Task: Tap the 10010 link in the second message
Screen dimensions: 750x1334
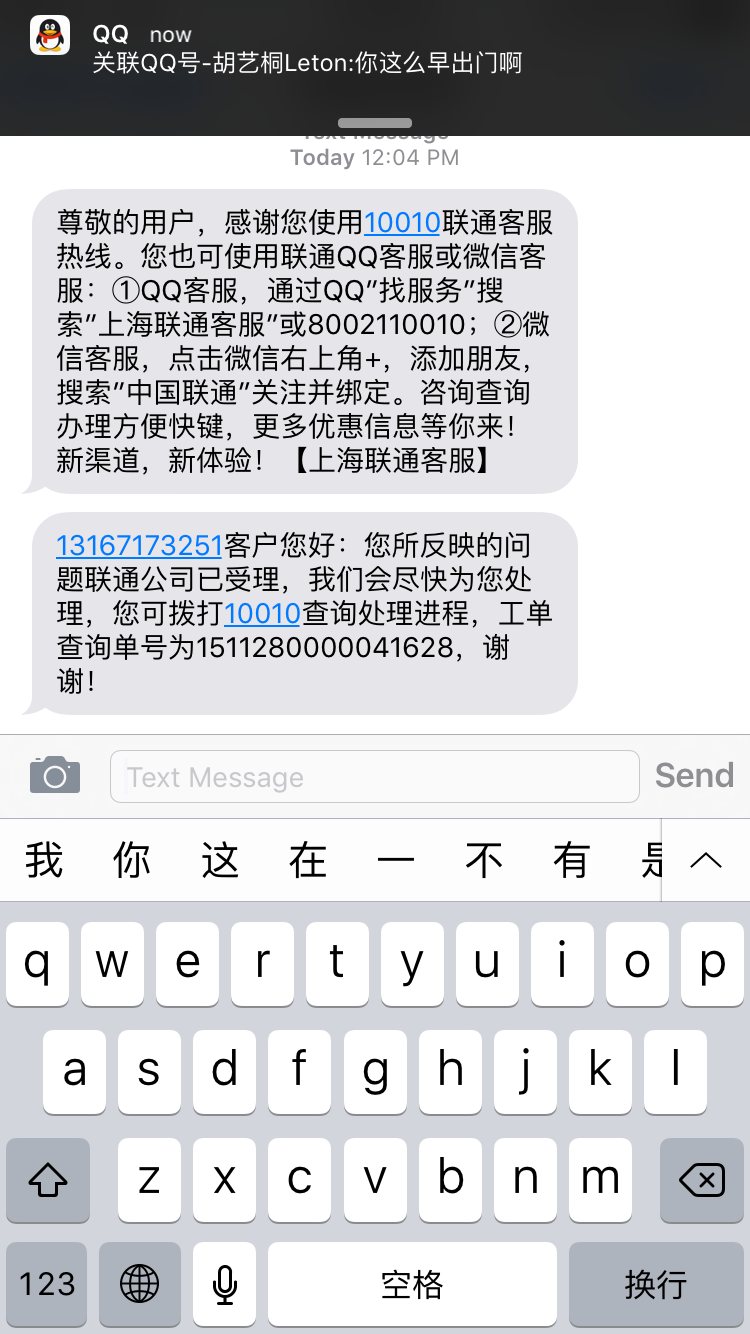Action: 262,613
